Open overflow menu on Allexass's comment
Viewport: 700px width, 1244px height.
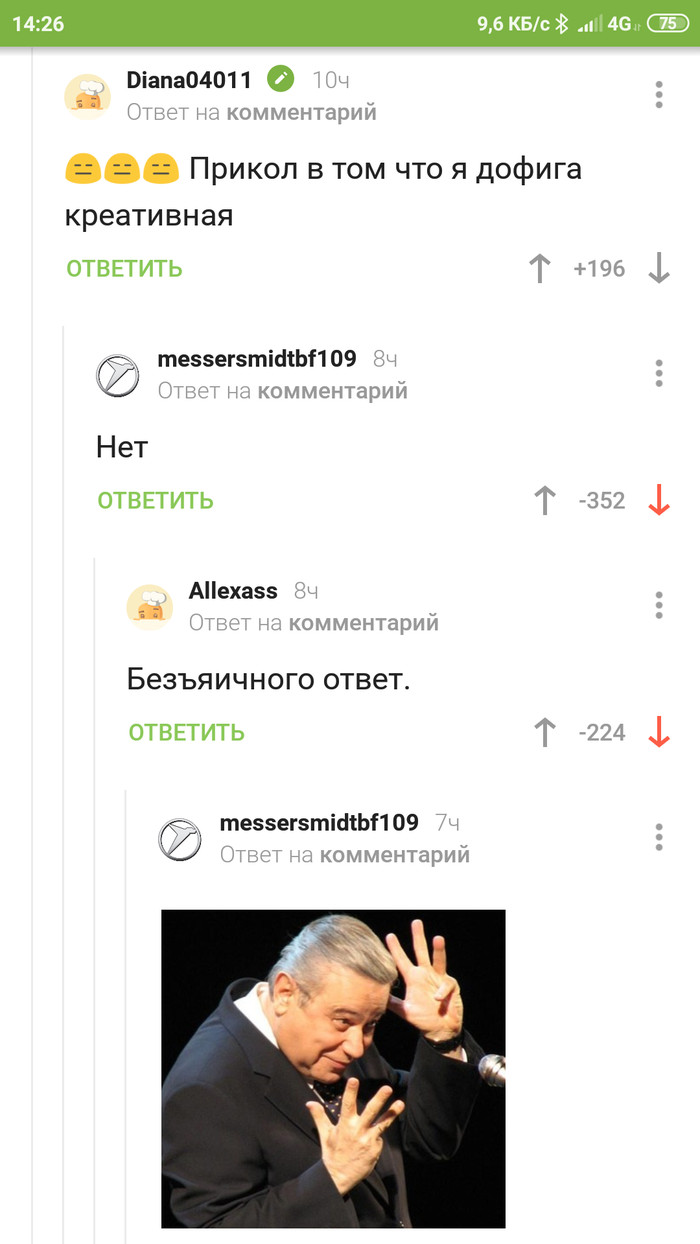pyautogui.click(x=658, y=605)
